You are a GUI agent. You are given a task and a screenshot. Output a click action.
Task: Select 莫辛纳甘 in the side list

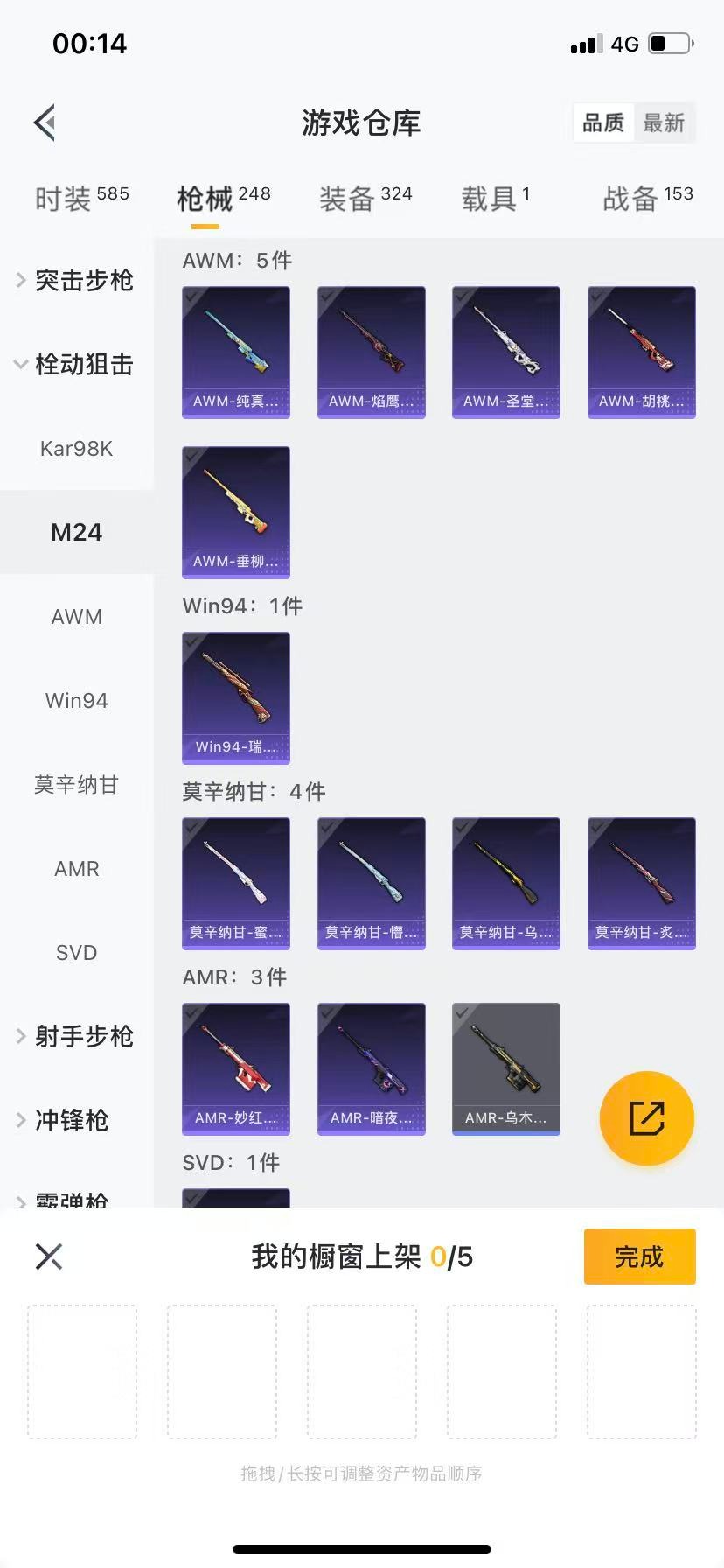pos(76,785)
